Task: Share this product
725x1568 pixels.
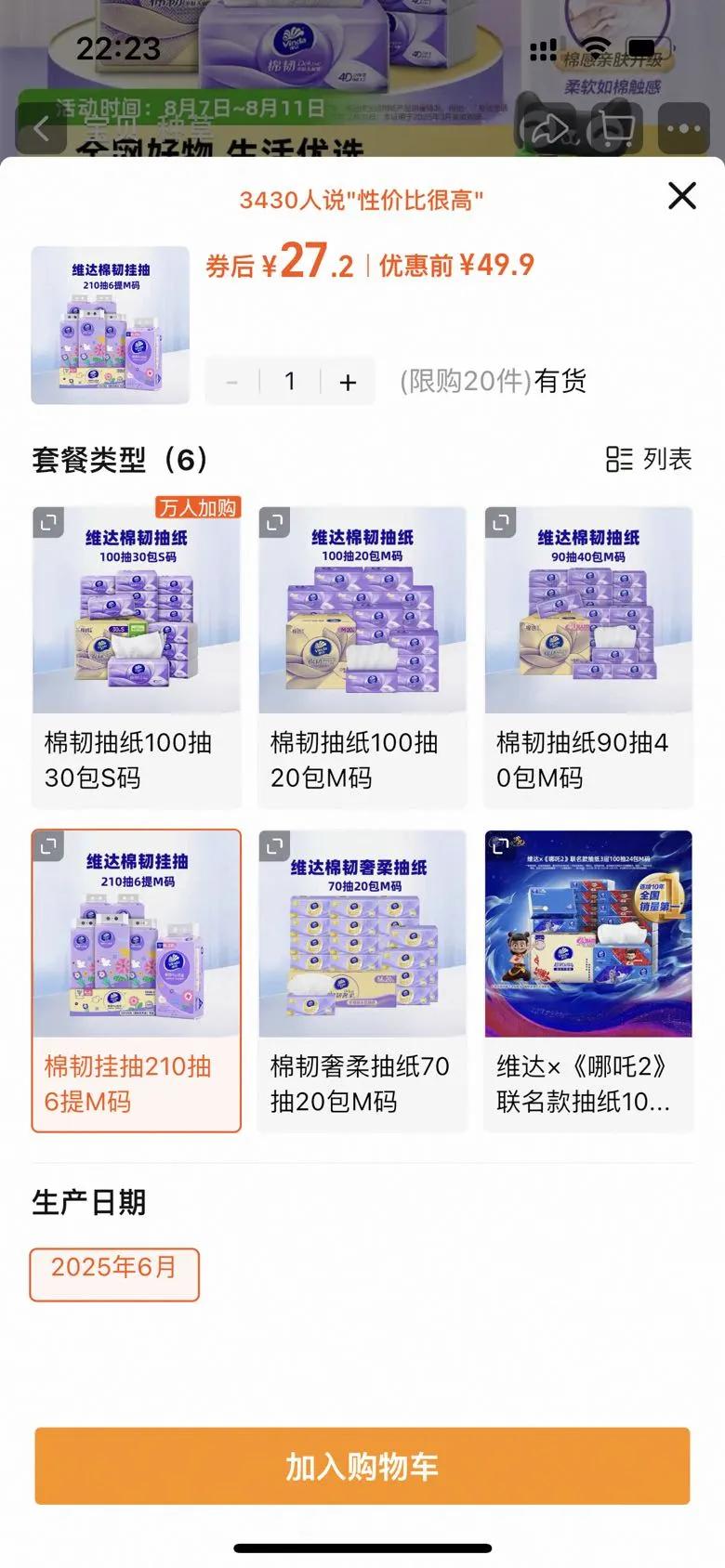Action: click(x=547, y=129)
